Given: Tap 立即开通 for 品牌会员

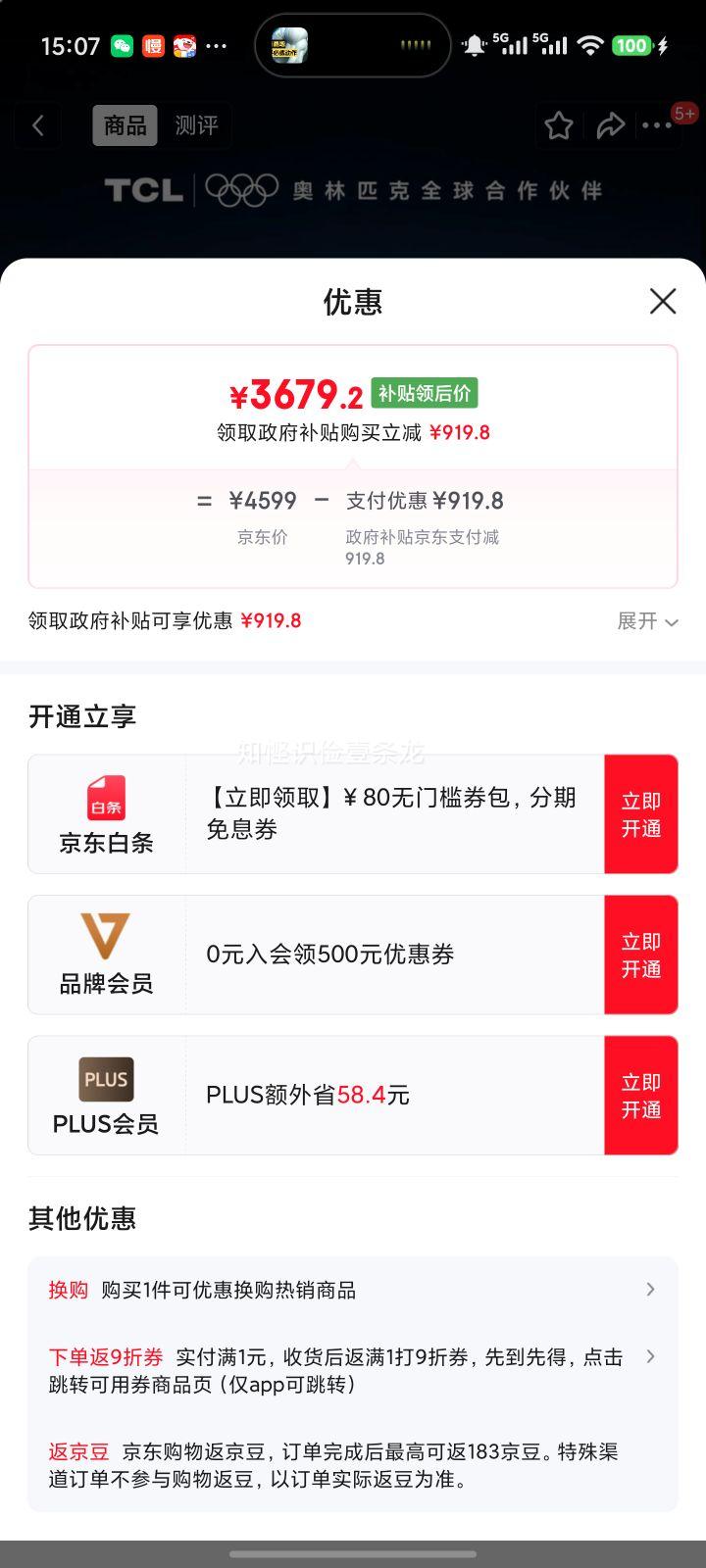Looking at the screenshot, I should click(640, 954).
